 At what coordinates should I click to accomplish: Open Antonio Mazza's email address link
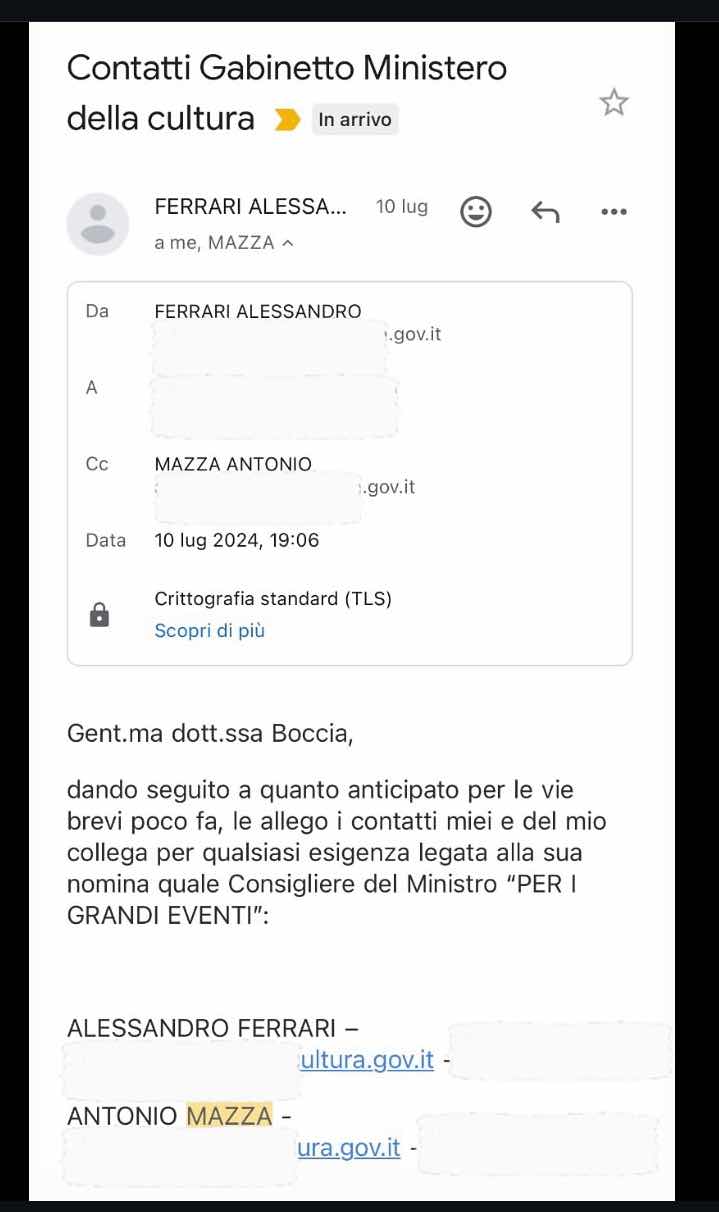point(348,1148)
